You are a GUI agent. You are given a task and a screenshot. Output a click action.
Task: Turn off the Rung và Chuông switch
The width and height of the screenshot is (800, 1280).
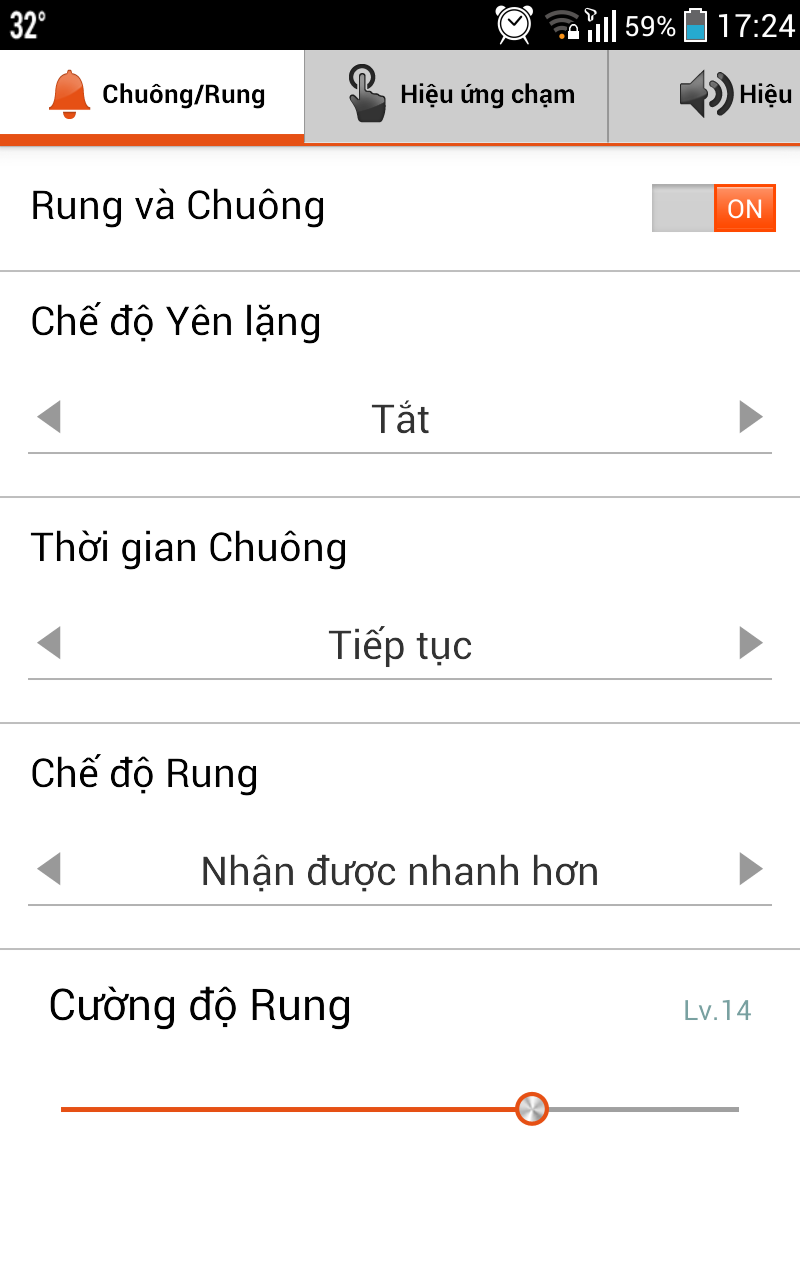coord(713,208)
